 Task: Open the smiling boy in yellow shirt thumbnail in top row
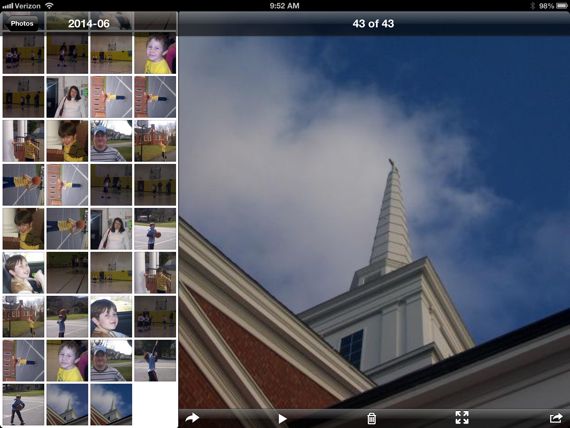pos(155,53)
